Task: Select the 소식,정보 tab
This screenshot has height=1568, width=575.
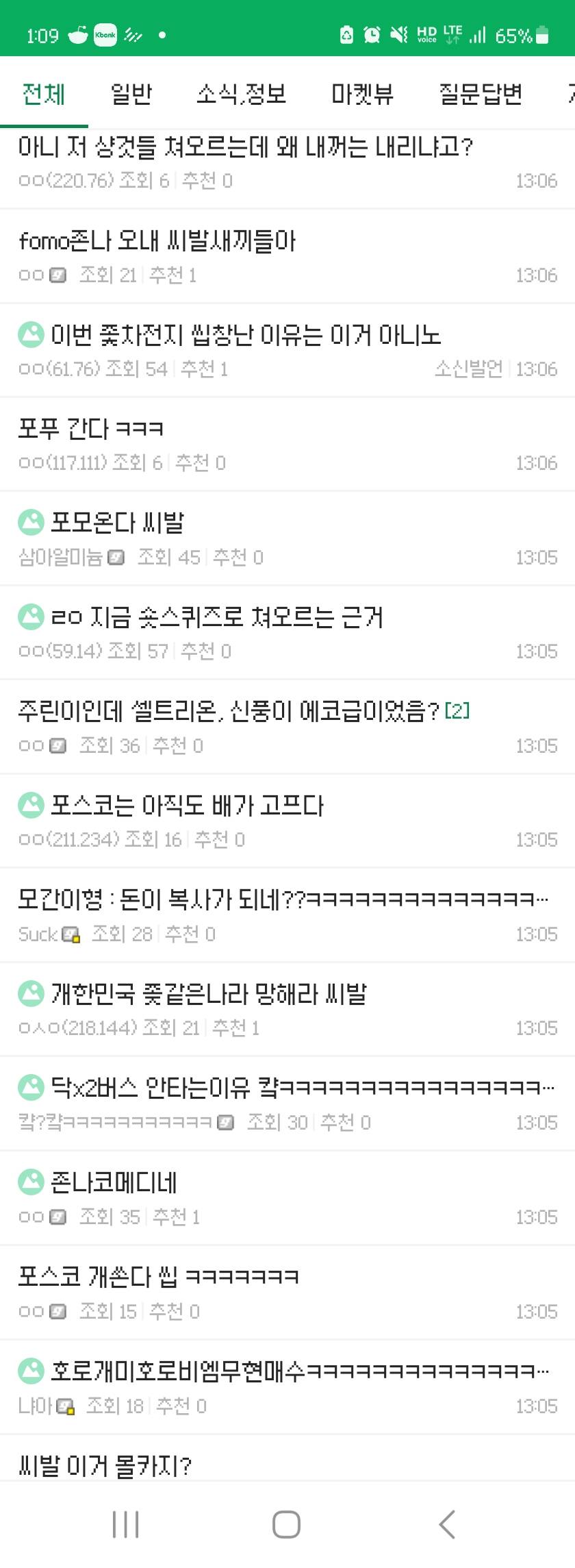Action: 241,94
